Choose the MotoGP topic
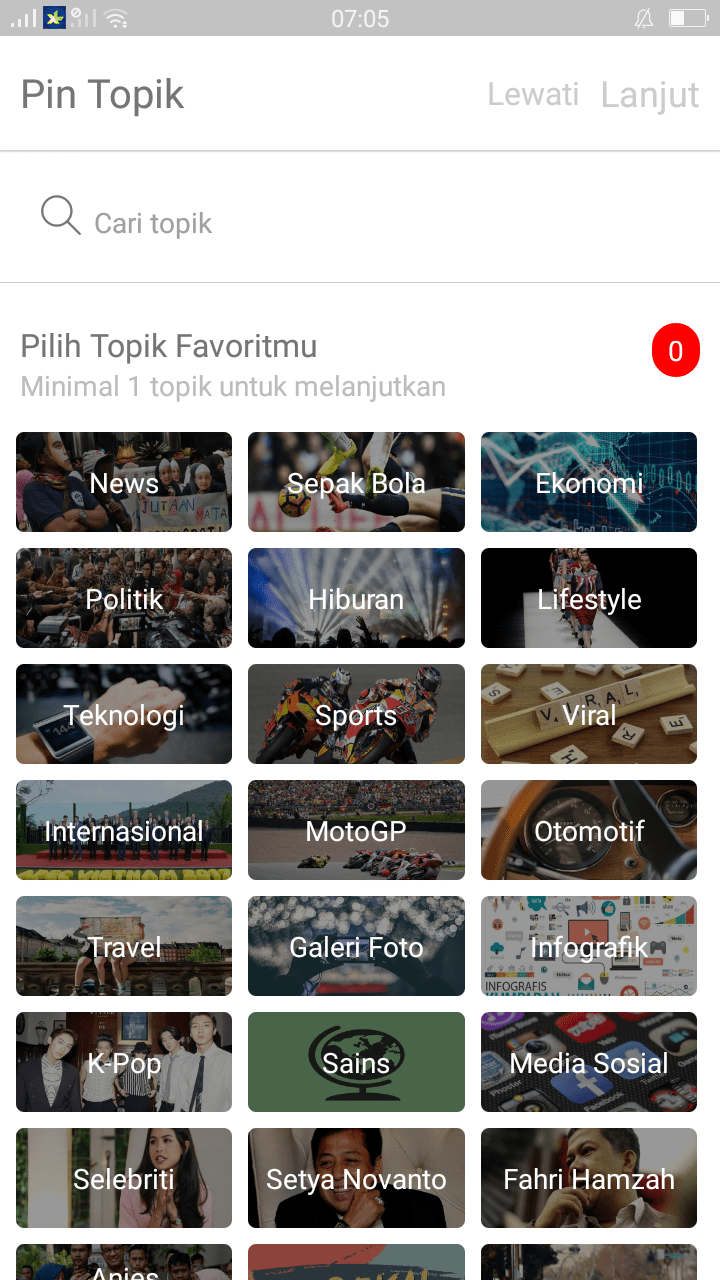 356,830
